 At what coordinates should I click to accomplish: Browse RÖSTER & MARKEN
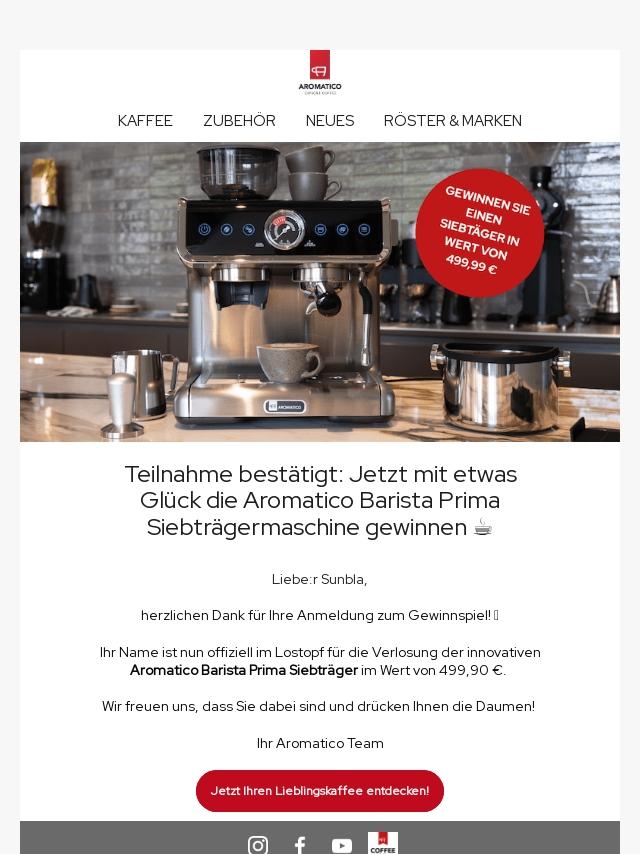[452, 121]
